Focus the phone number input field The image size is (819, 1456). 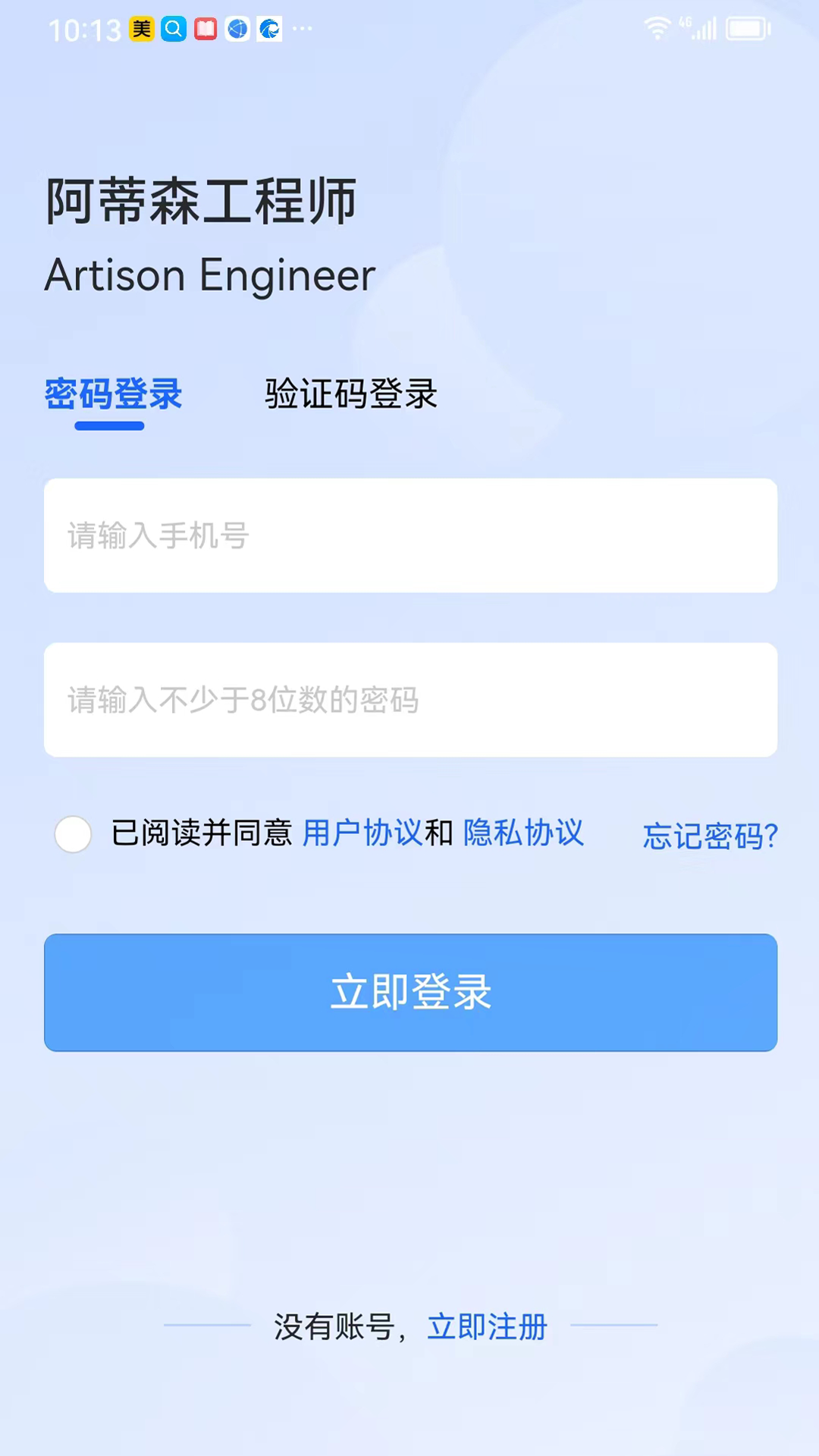pyautogui.click(x=410, y=535)
